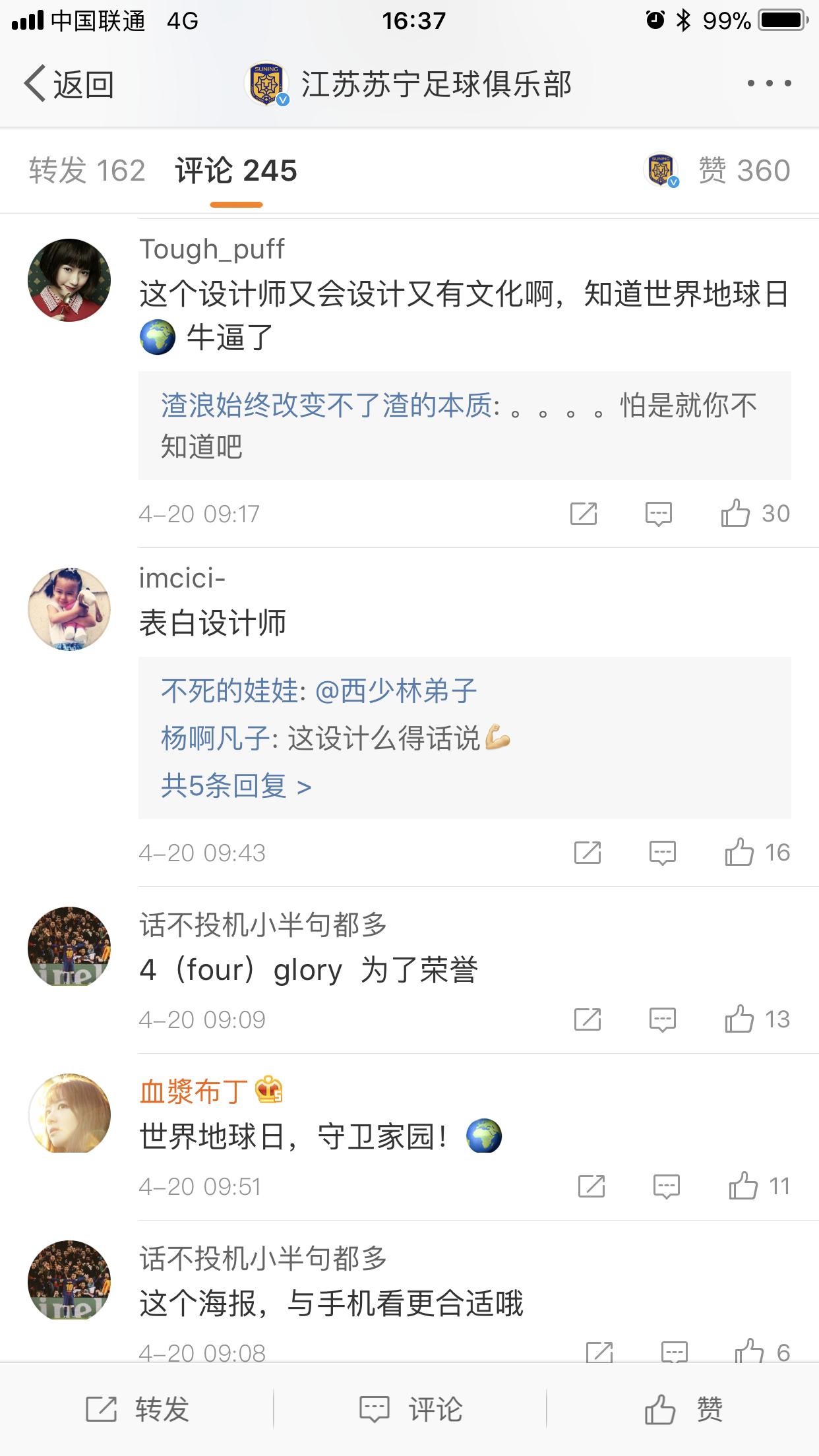Tap the bottom 转发 button

tap(137, 1409)
